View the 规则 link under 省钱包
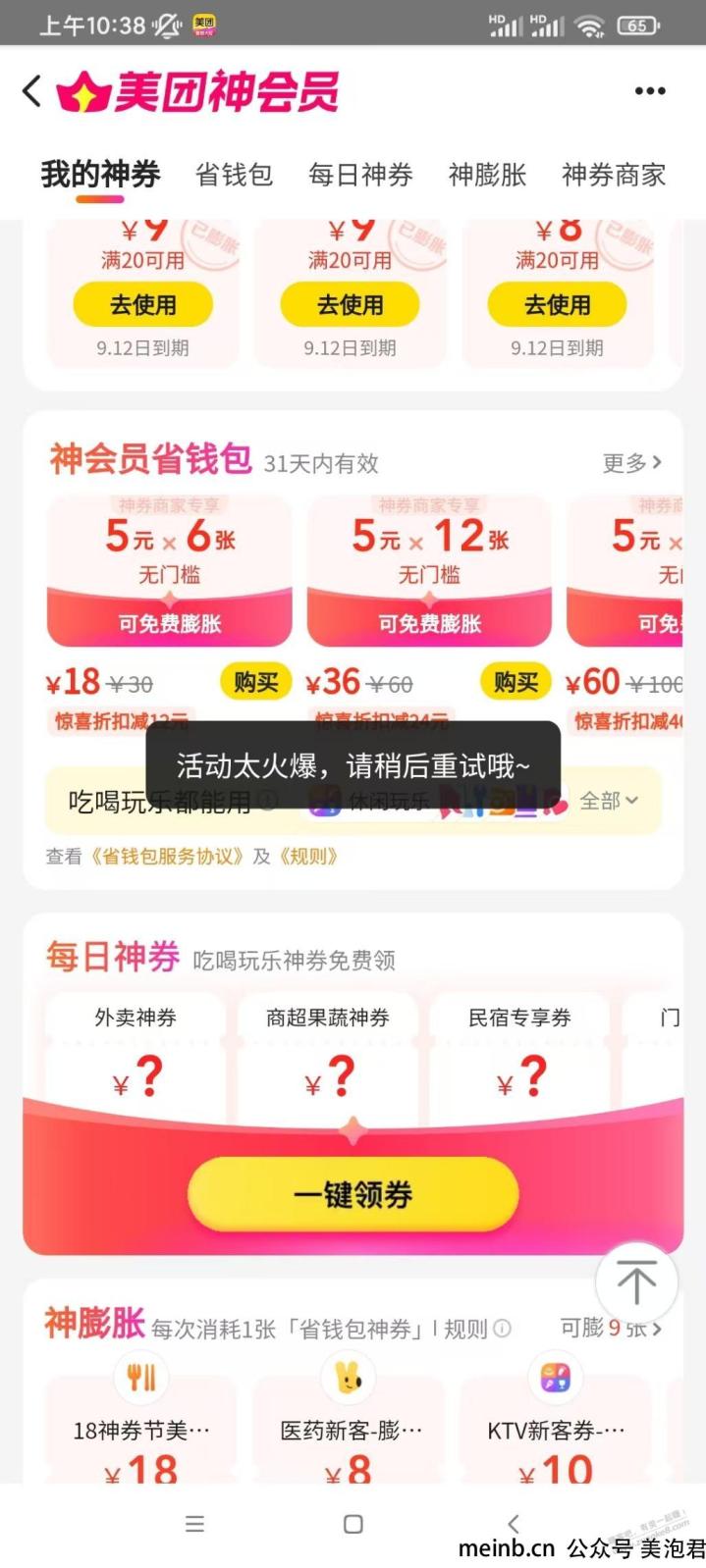This screenshot has height=1568, width=706. (x=308, y=856)
